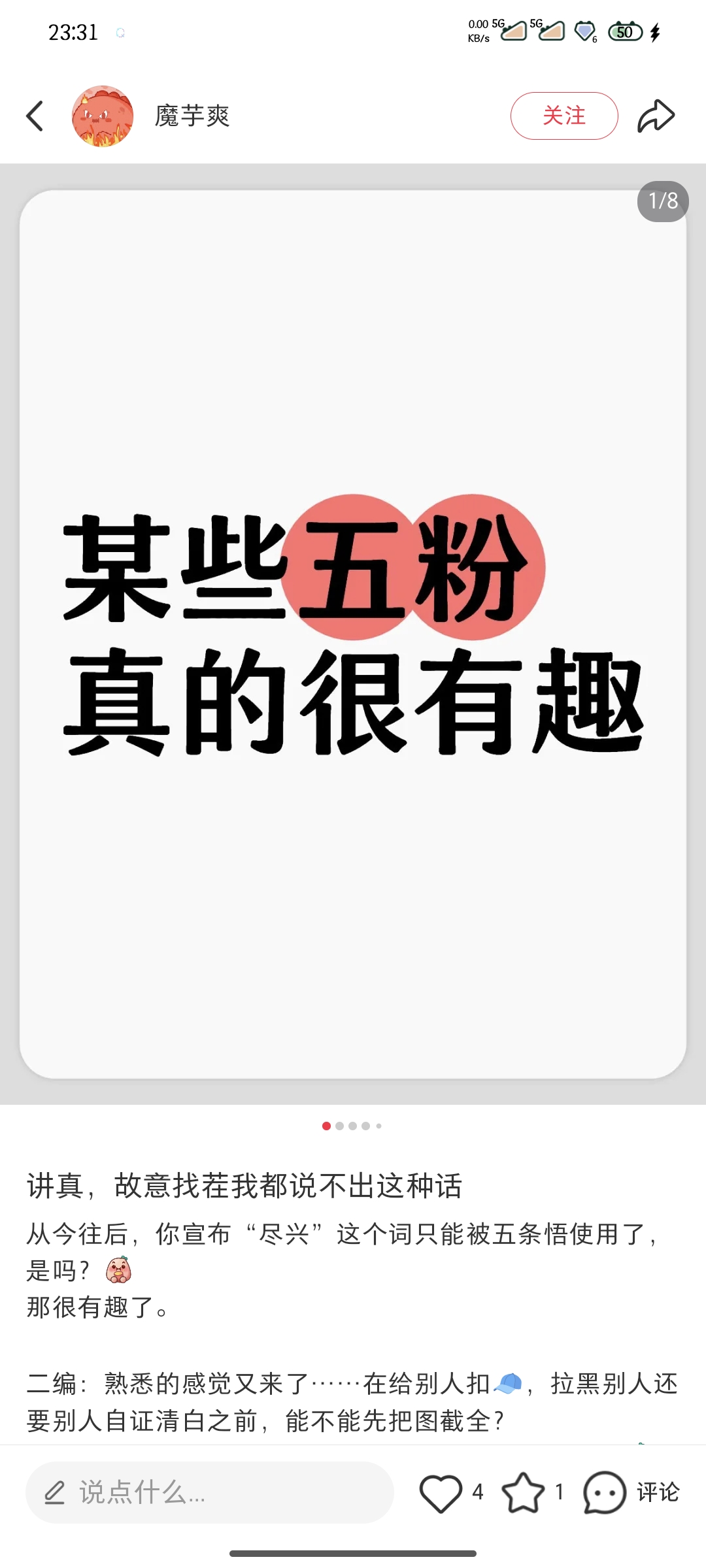Like this post with the heart icon
Image resolution: width=706 pixels, height=1568 pixels.
(x=441, y=1492)
